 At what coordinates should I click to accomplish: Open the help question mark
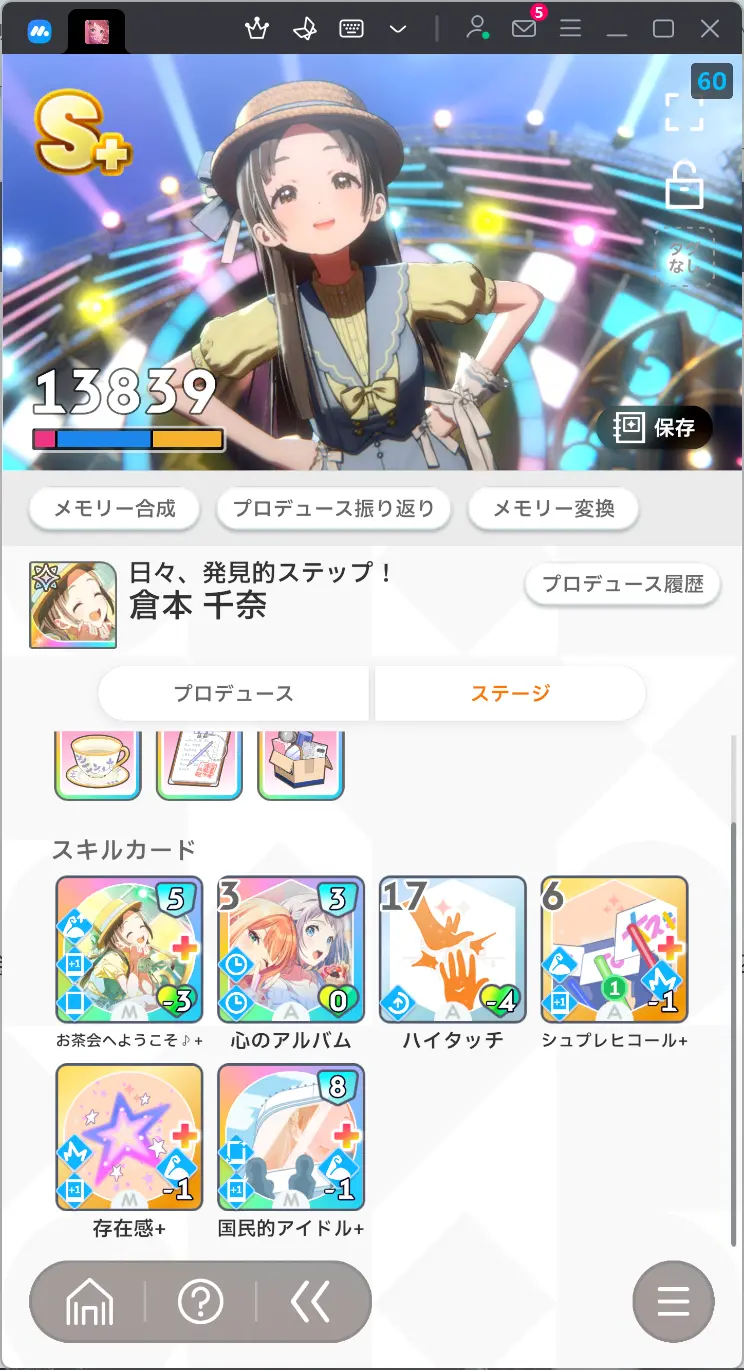coord(200,1302)
